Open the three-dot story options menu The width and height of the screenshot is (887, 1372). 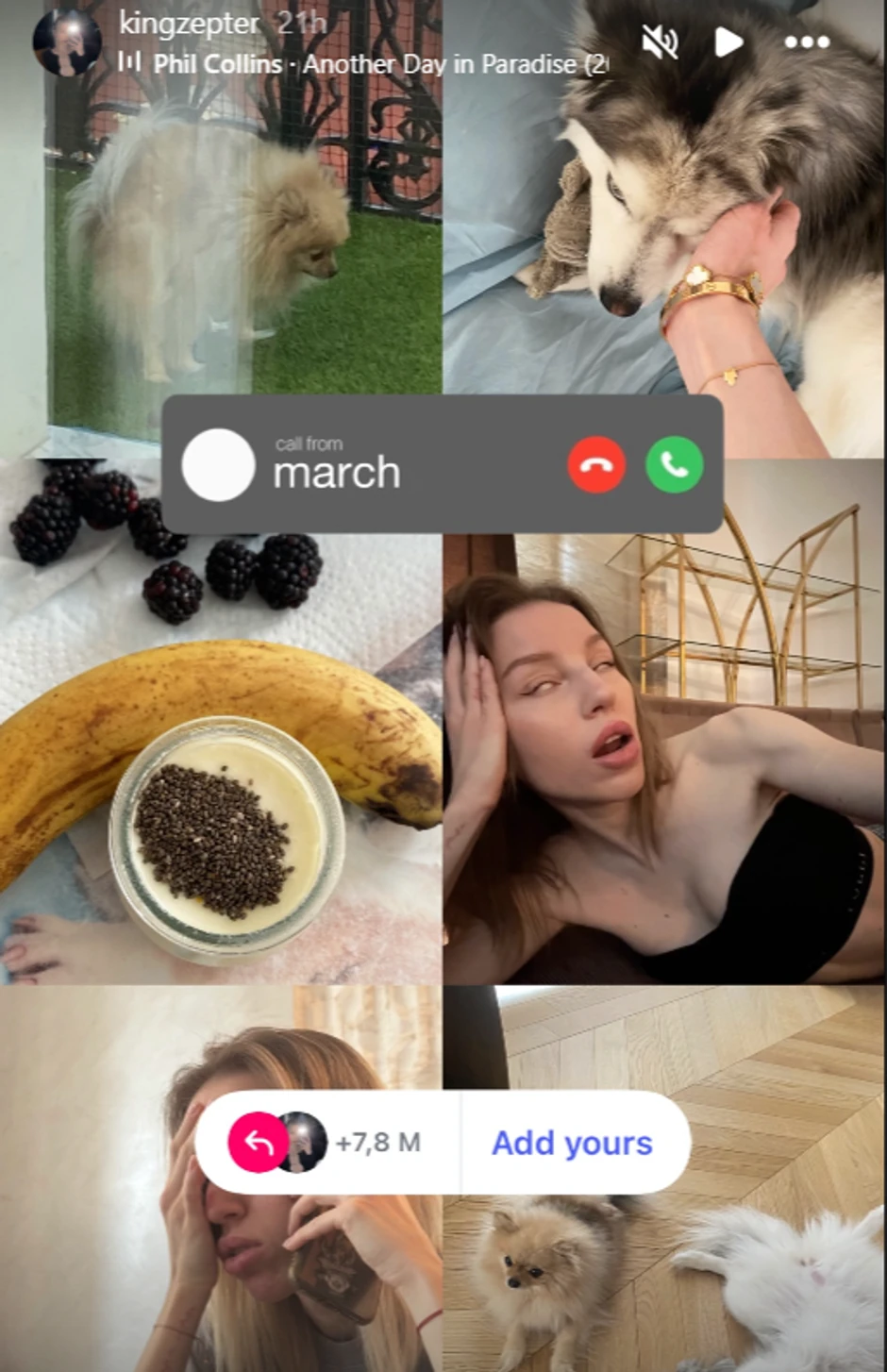click(x=807, y=42)
